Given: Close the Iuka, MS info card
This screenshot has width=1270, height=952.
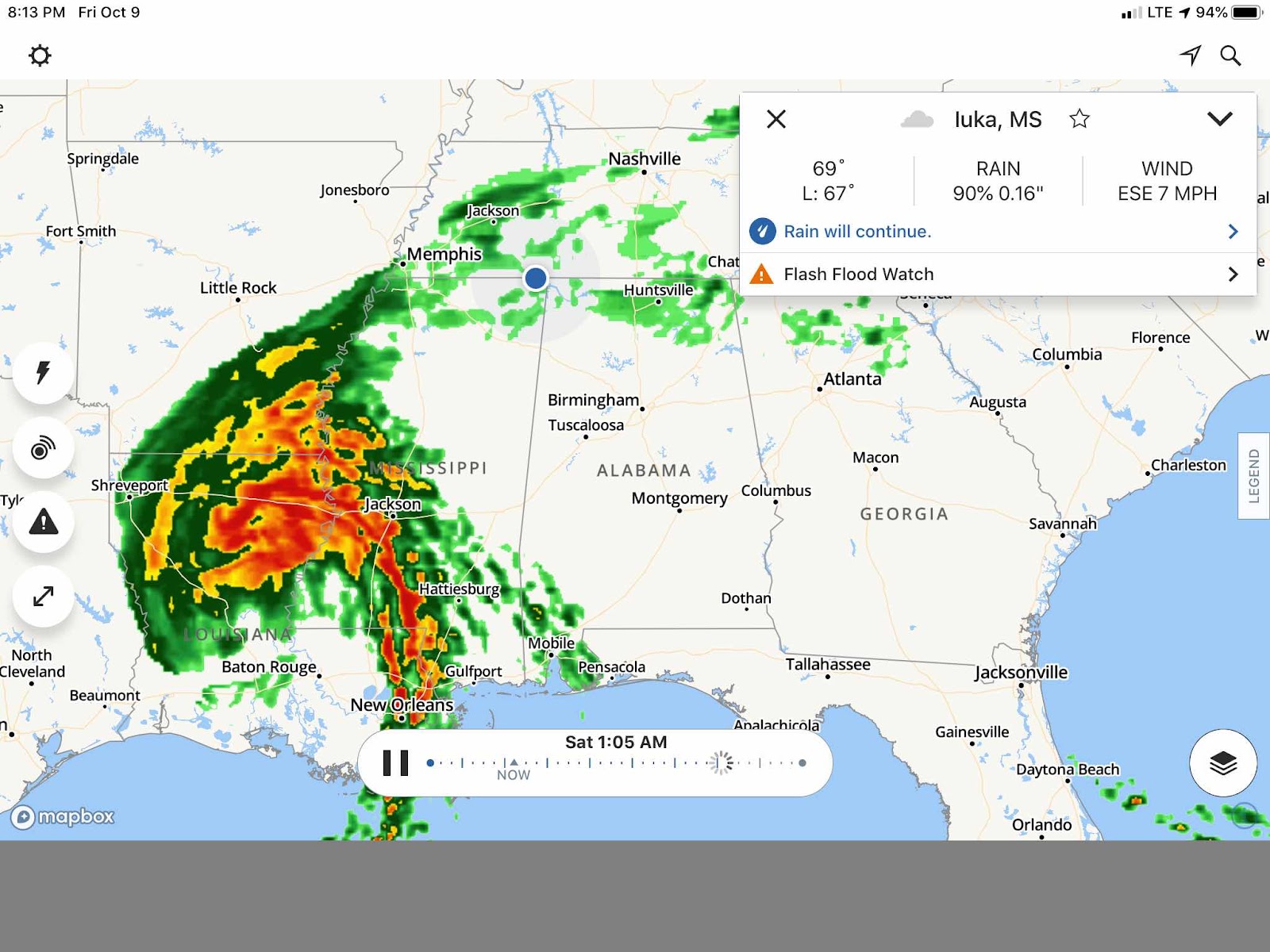Looking at the screenshot, I should [x=776, y=119].
